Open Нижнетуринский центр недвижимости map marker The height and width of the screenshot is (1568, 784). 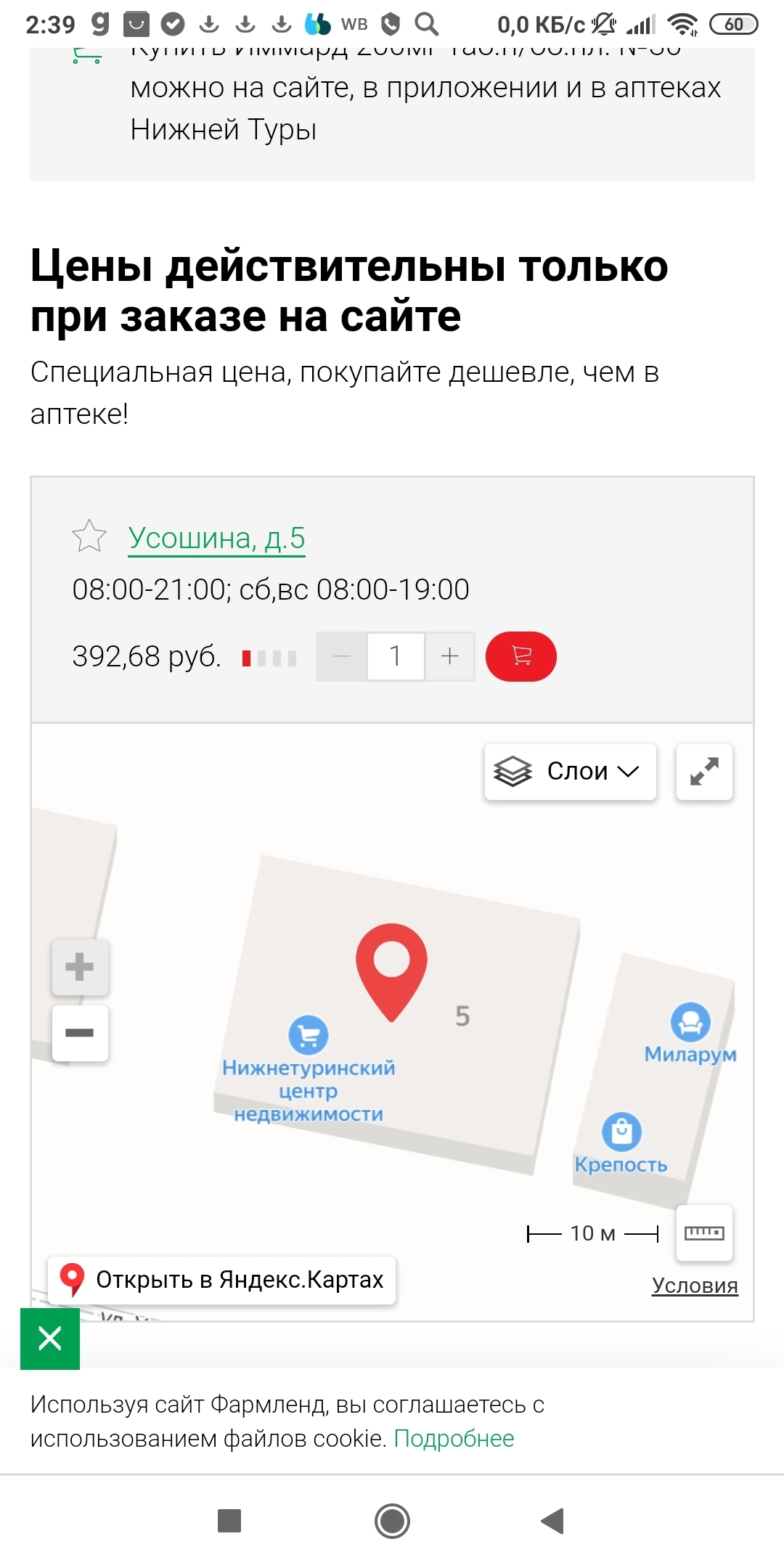pyautogui.click(x=309, y=1036)
